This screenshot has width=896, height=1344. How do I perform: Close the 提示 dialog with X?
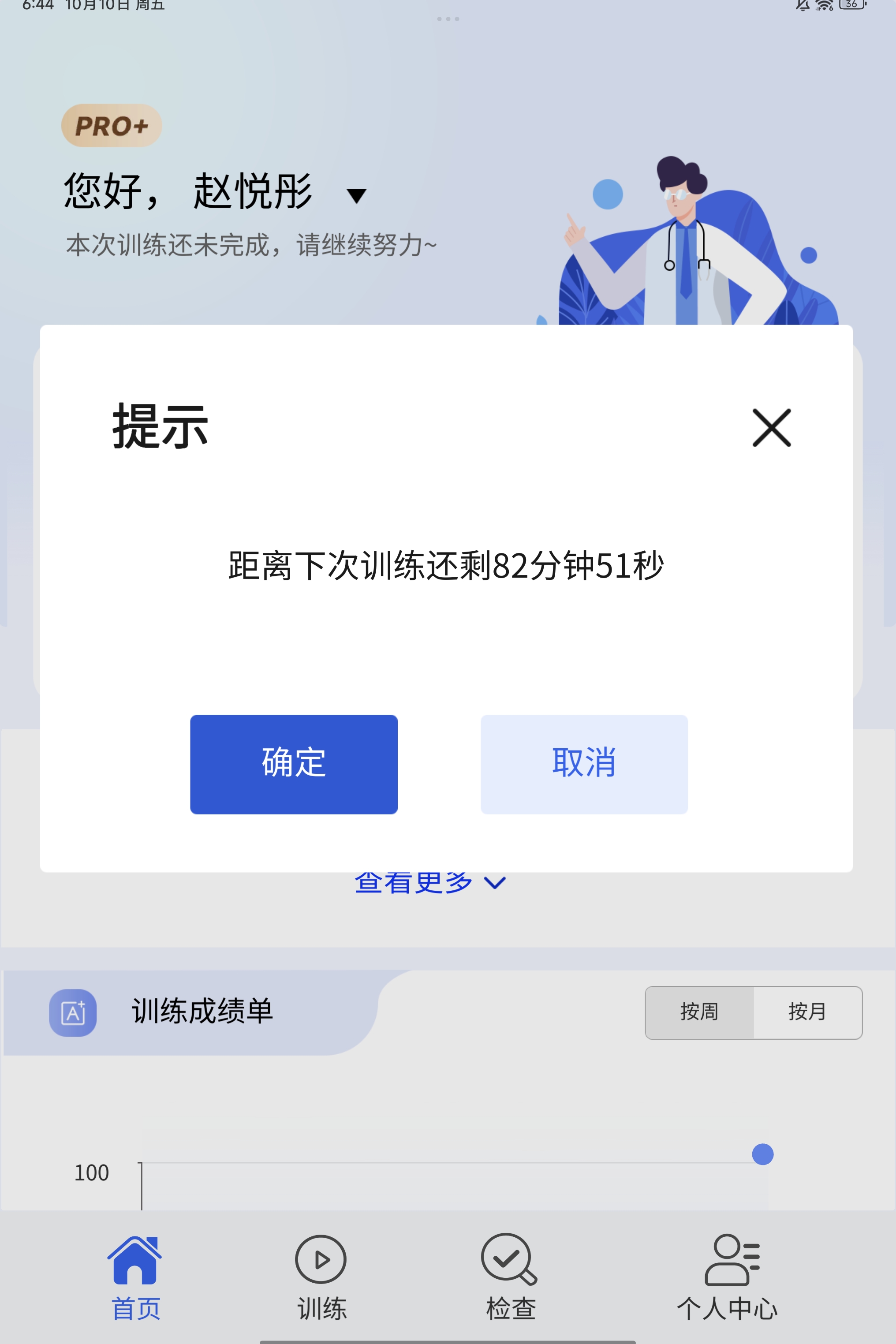click(771, 427)
